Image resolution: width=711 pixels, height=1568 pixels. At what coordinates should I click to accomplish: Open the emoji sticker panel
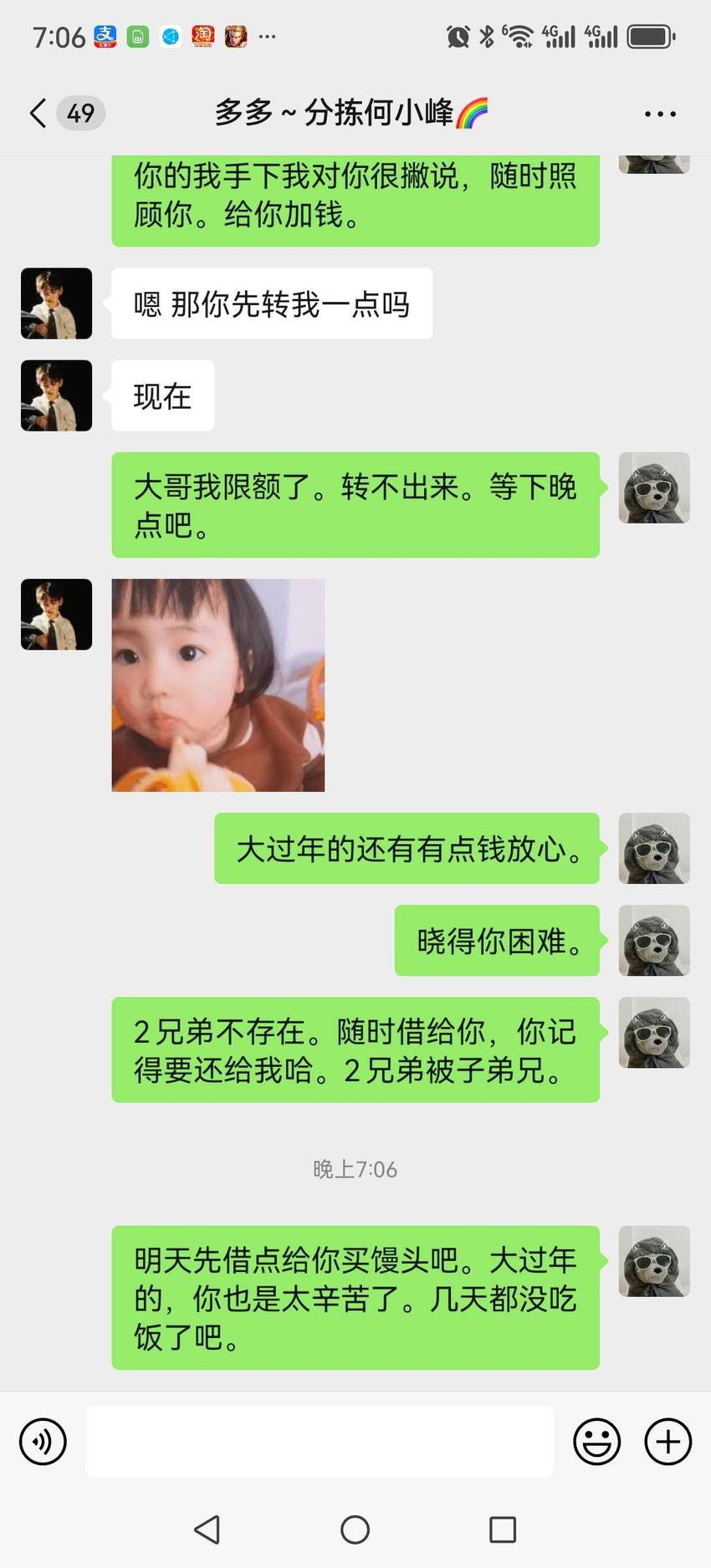596,1442
